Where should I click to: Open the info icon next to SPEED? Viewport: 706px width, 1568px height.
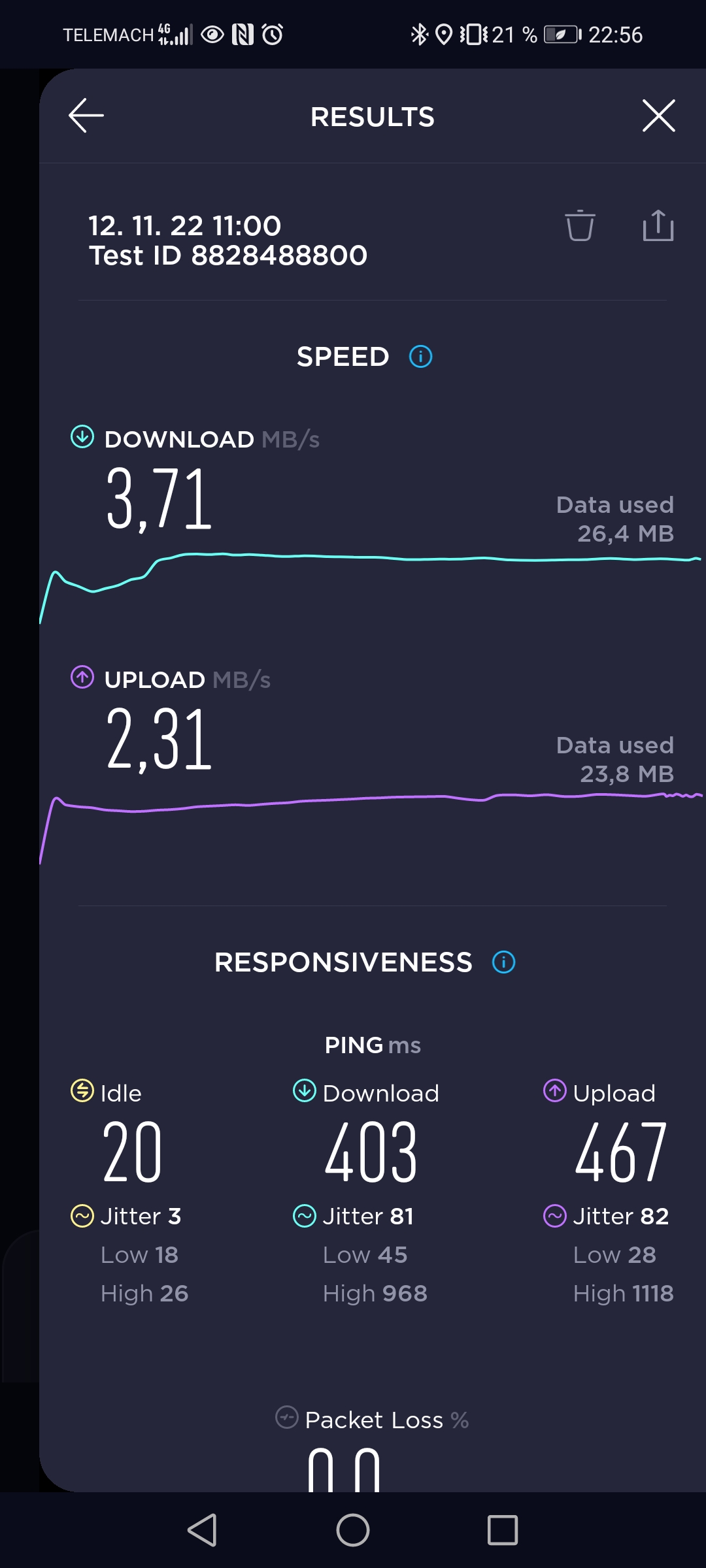pos(420,357)
